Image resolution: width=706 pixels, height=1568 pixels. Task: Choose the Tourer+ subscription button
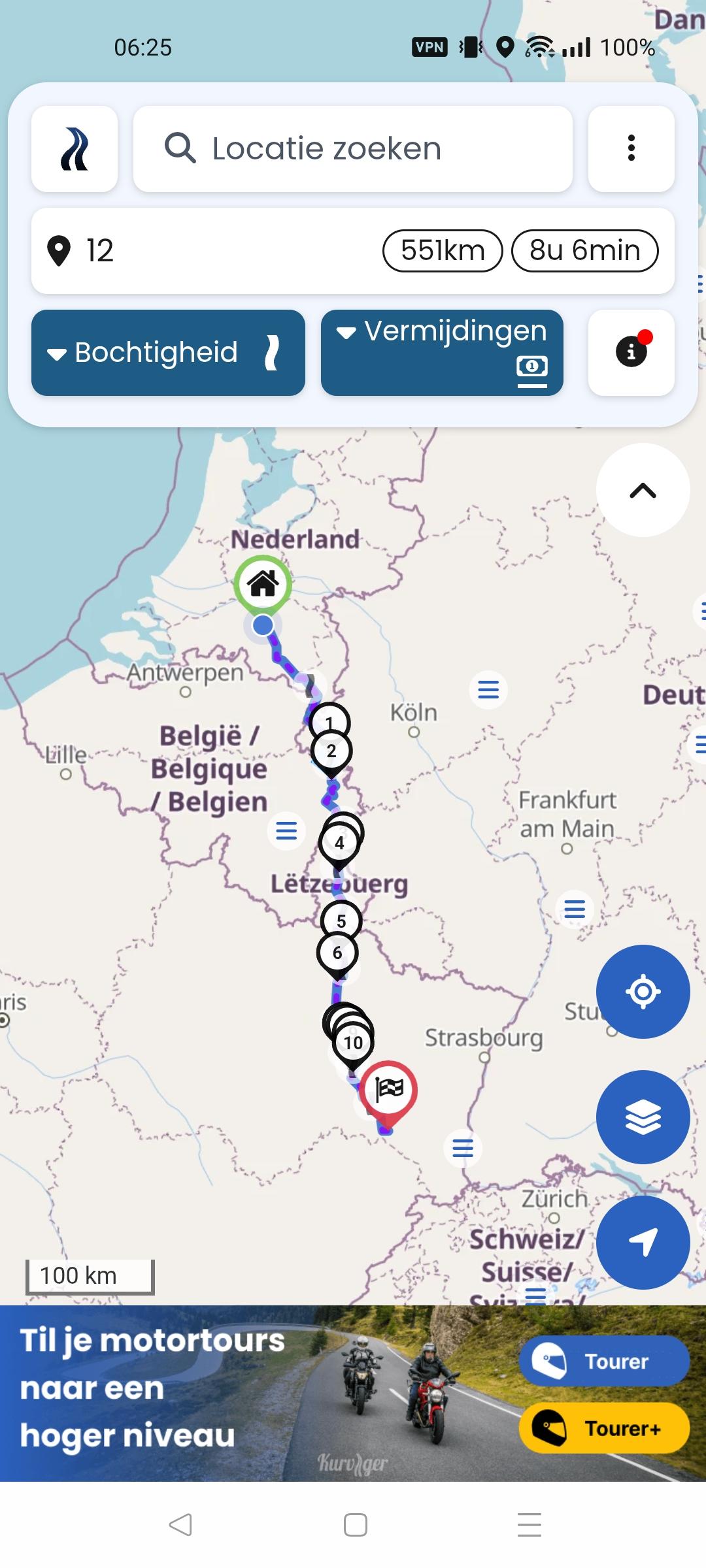(604, 1428)
